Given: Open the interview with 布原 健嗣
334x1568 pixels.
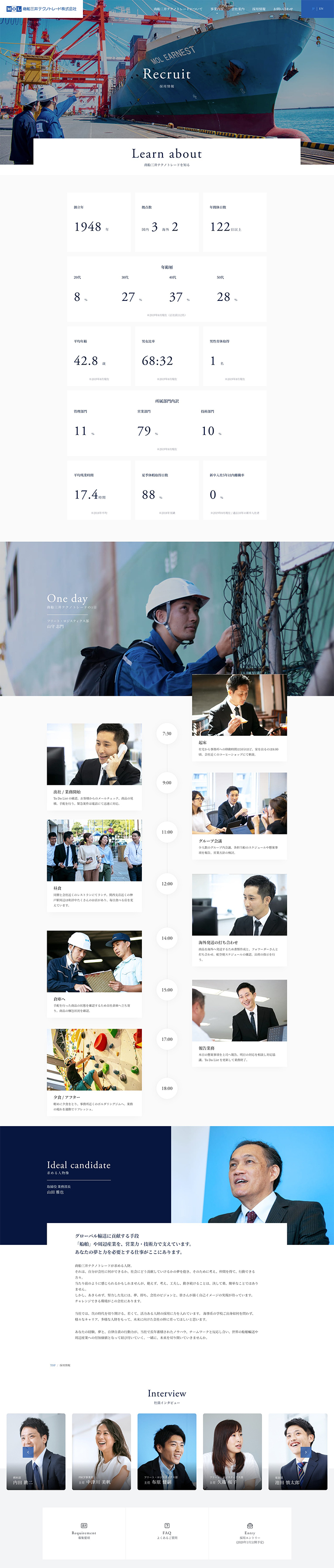Looking at the screenshot, I should point(167,1452).
